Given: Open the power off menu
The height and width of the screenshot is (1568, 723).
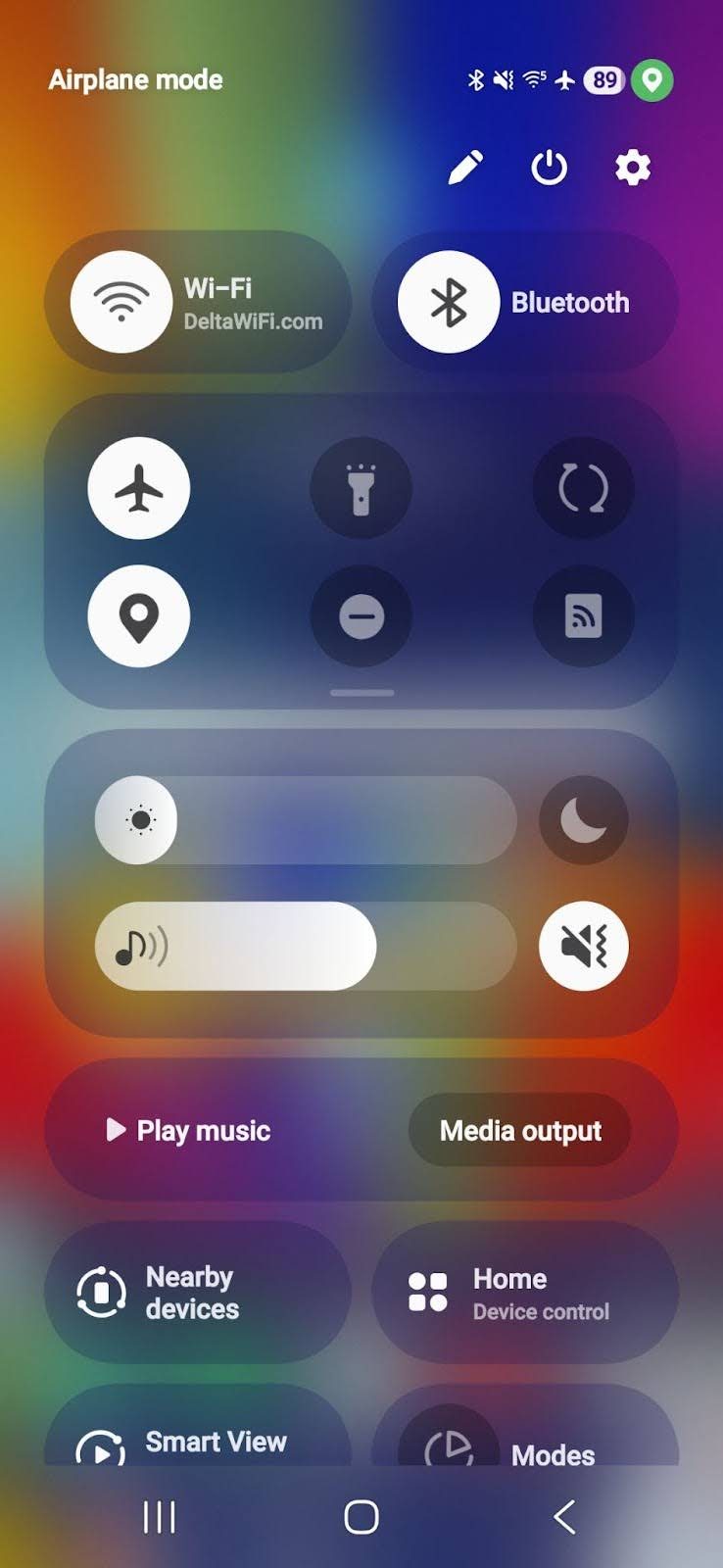Looking at the screenshot, I should [549, 168].
